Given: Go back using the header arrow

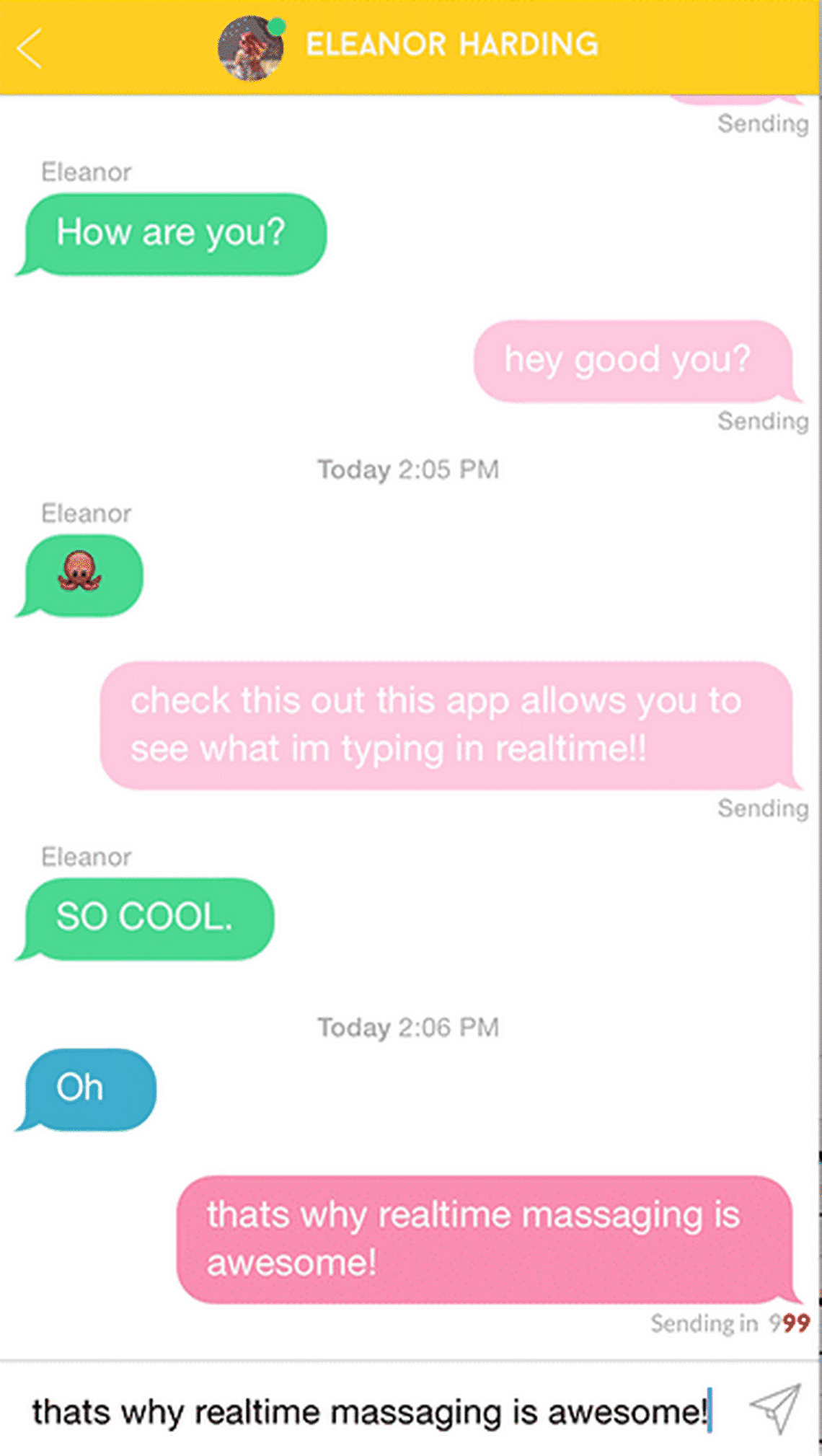Looking at the screenshot, I should [x=30, y=48].
